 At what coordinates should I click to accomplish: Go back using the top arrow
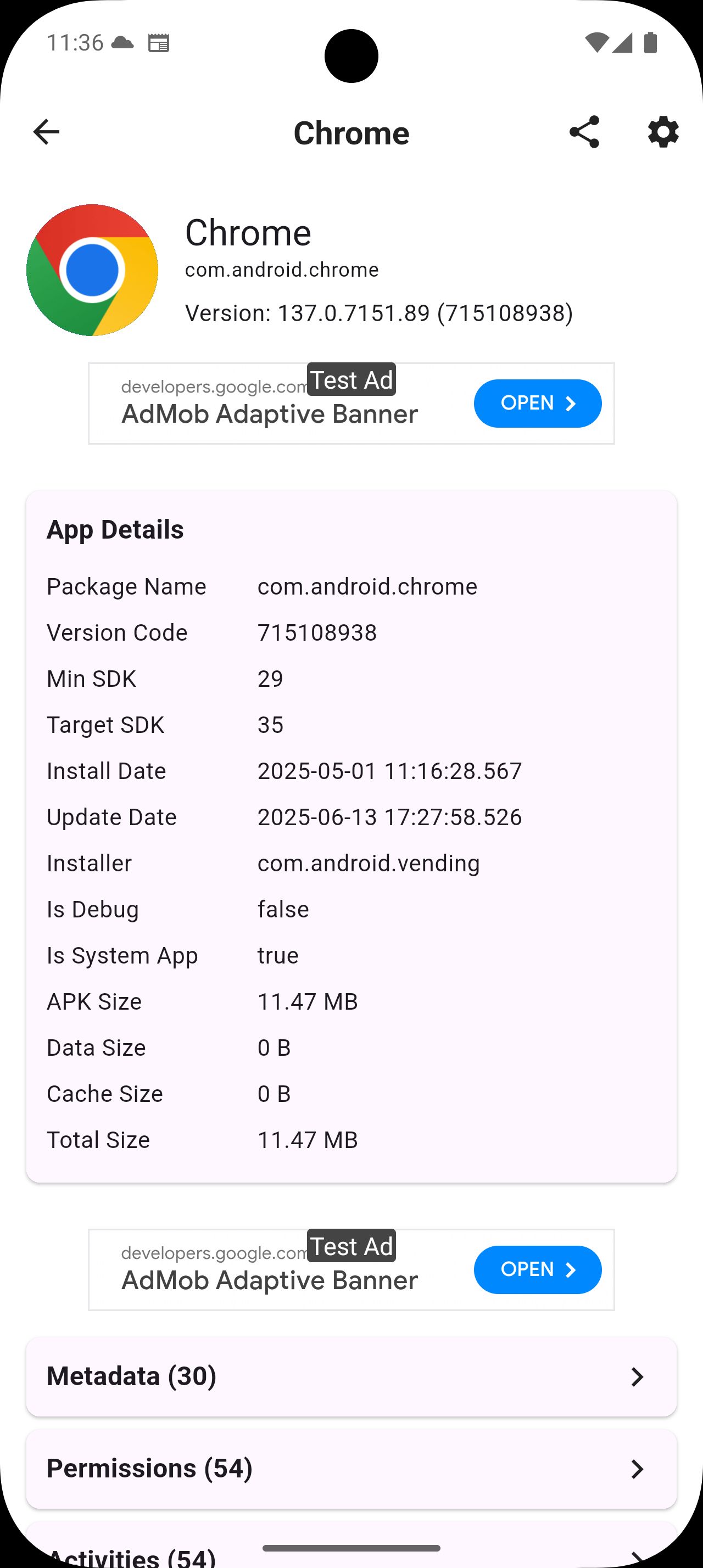46,132
